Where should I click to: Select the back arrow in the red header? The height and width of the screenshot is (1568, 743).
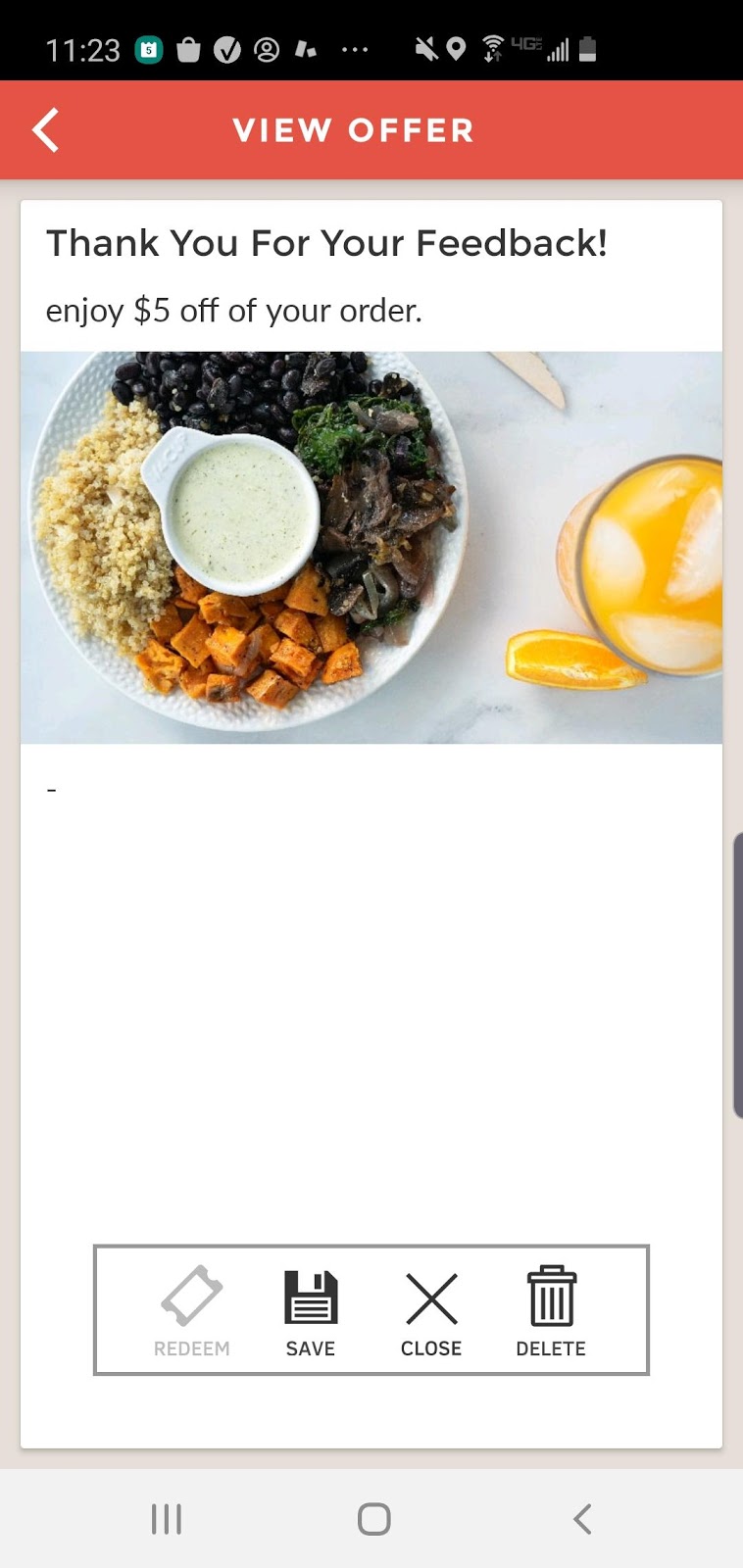pyautogui.click(x=45, y=129)
